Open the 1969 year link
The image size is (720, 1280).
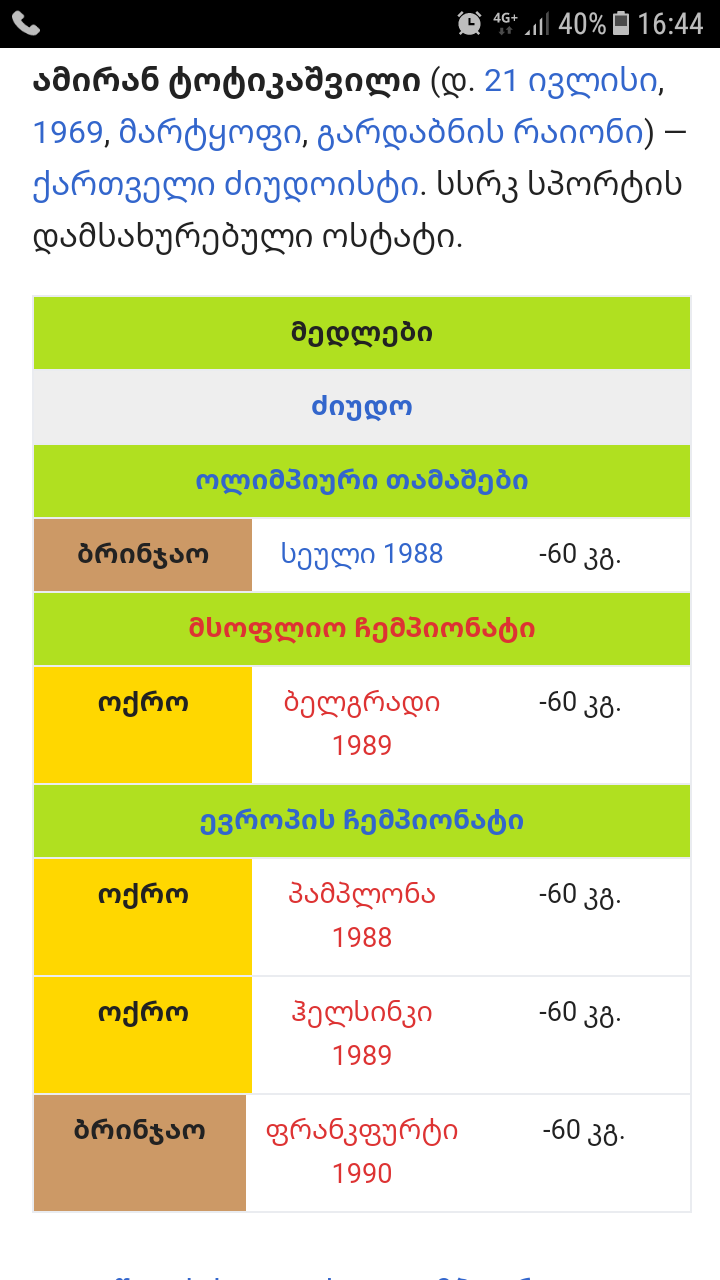(66, 131)
